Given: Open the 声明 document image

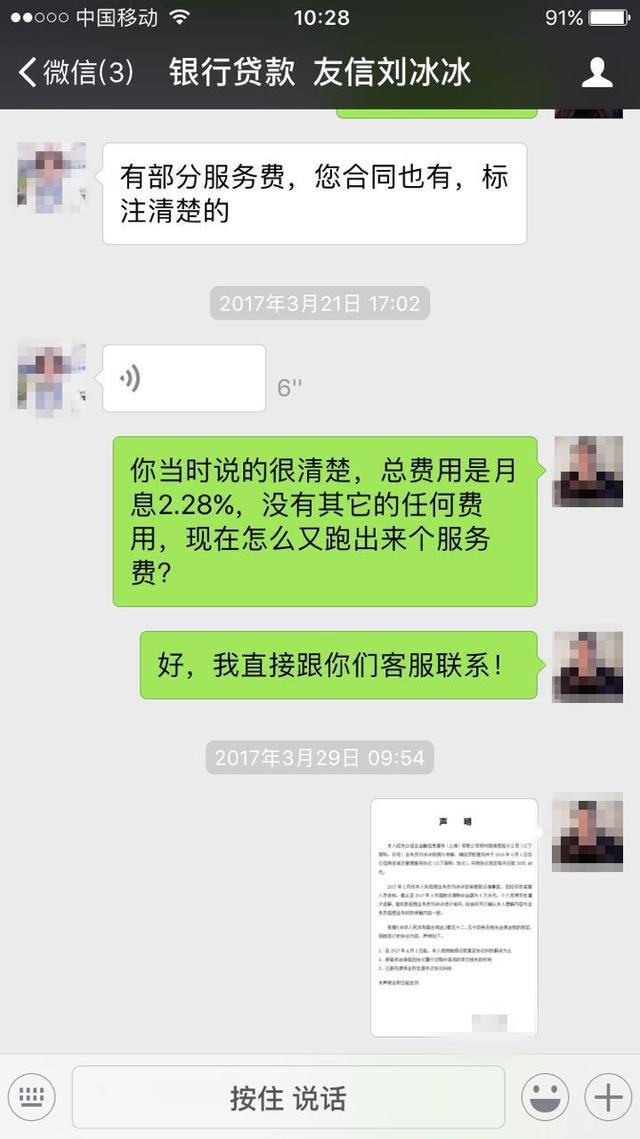Looking at the screenshot, I should point(454,916).
